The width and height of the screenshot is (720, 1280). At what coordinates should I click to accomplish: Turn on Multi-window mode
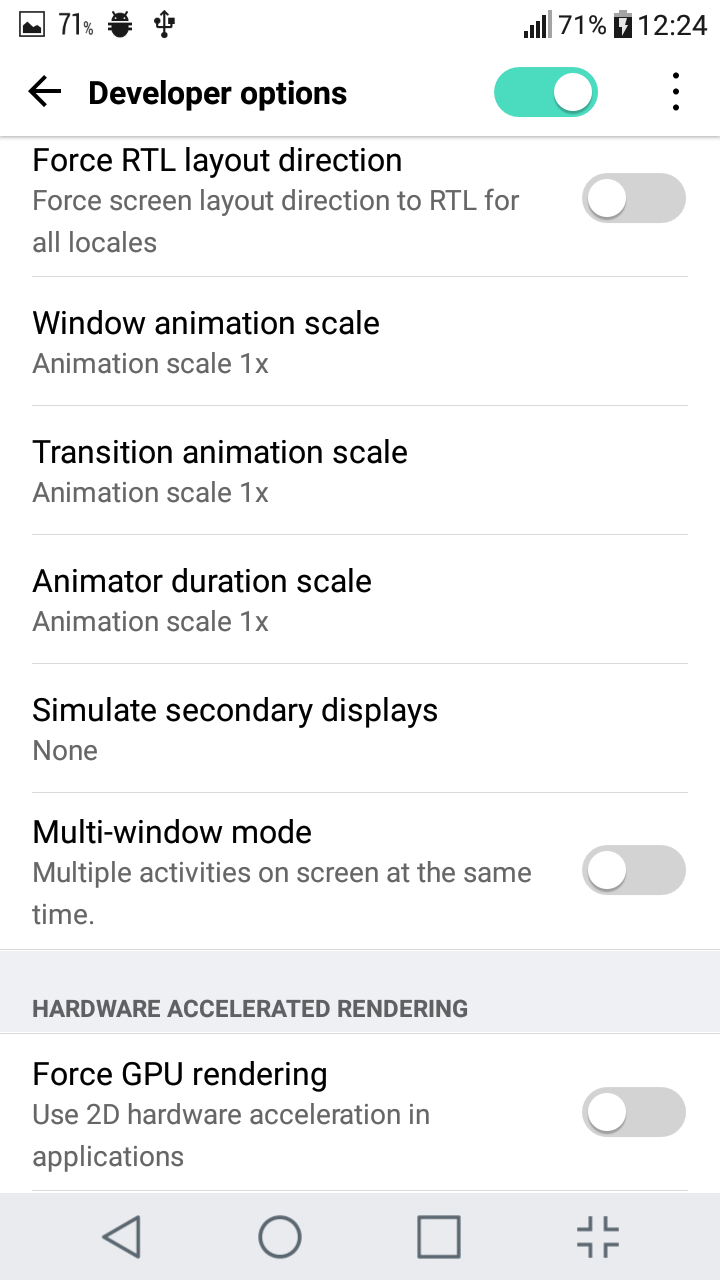click(634, 870)
